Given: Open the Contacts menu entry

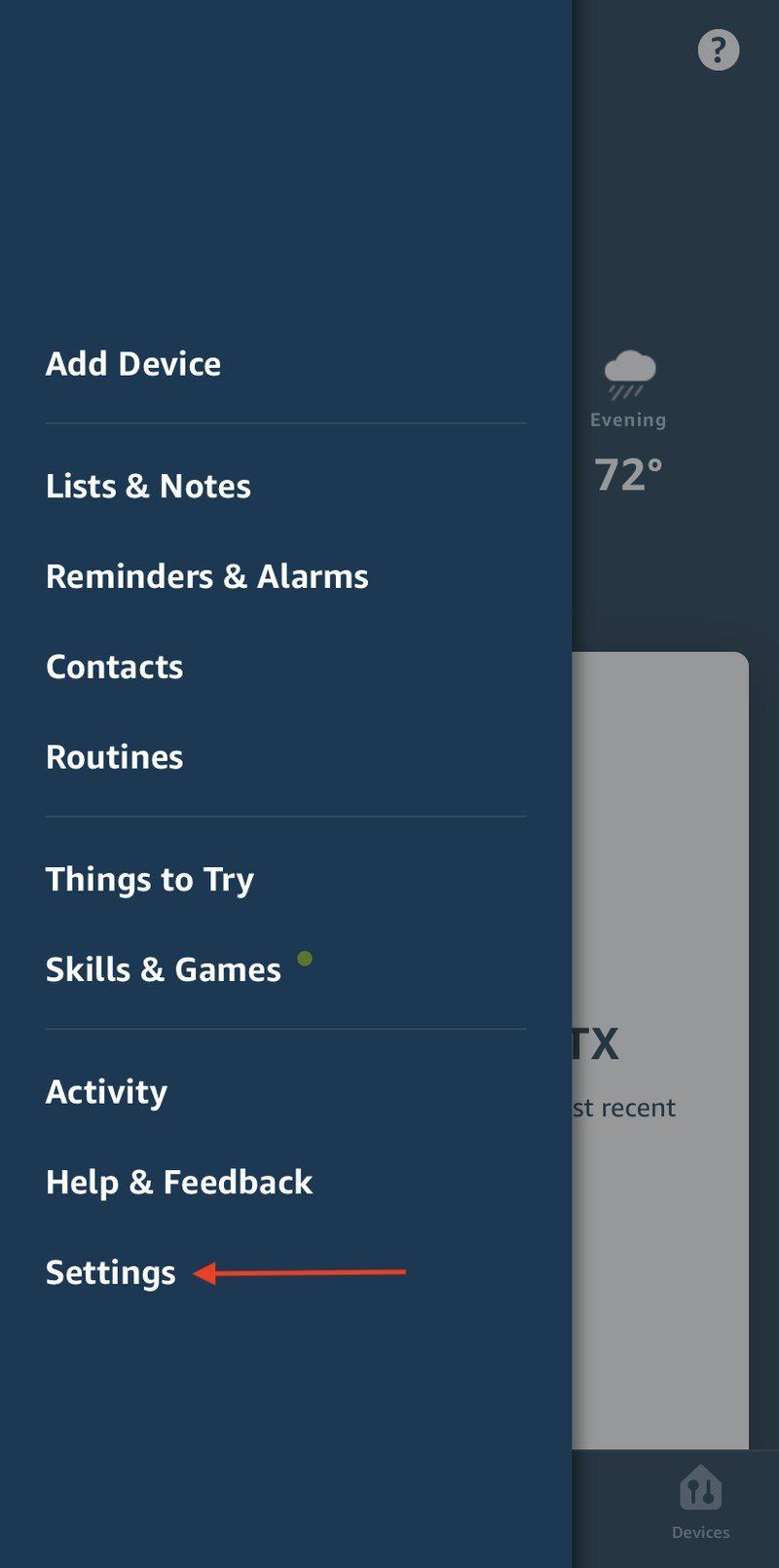Looking at the screenshot, I should (114, 667).
